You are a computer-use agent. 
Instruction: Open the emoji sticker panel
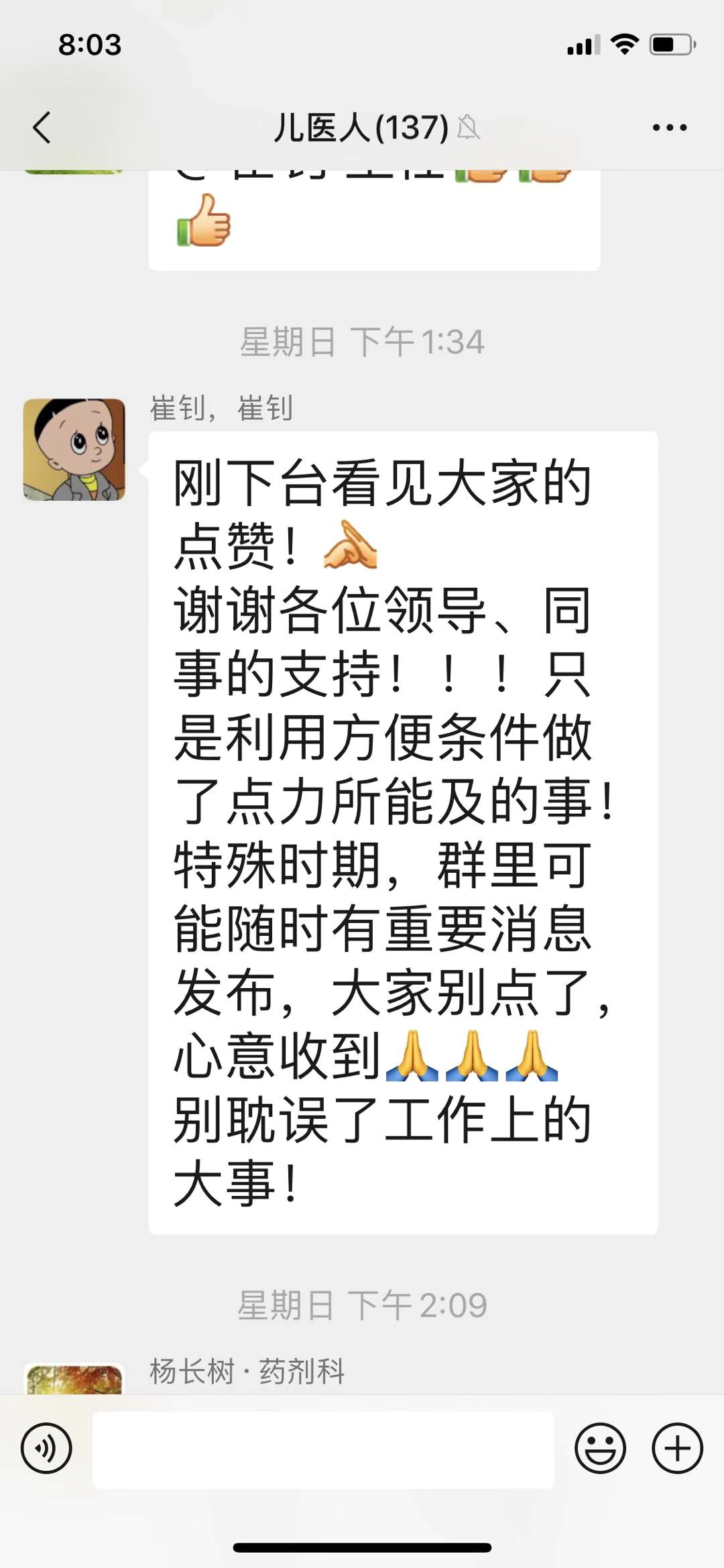(x=600, y=1448)
